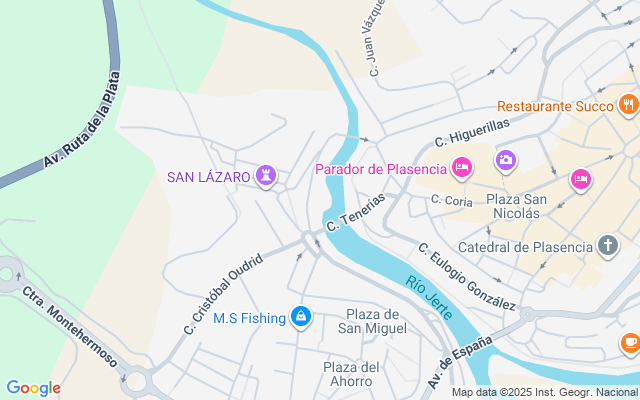Image resolution: width=640 pixels, height=400 pixels.
Task: Tap the orange coffee cup pin
Action: click(x=630, y=343)
